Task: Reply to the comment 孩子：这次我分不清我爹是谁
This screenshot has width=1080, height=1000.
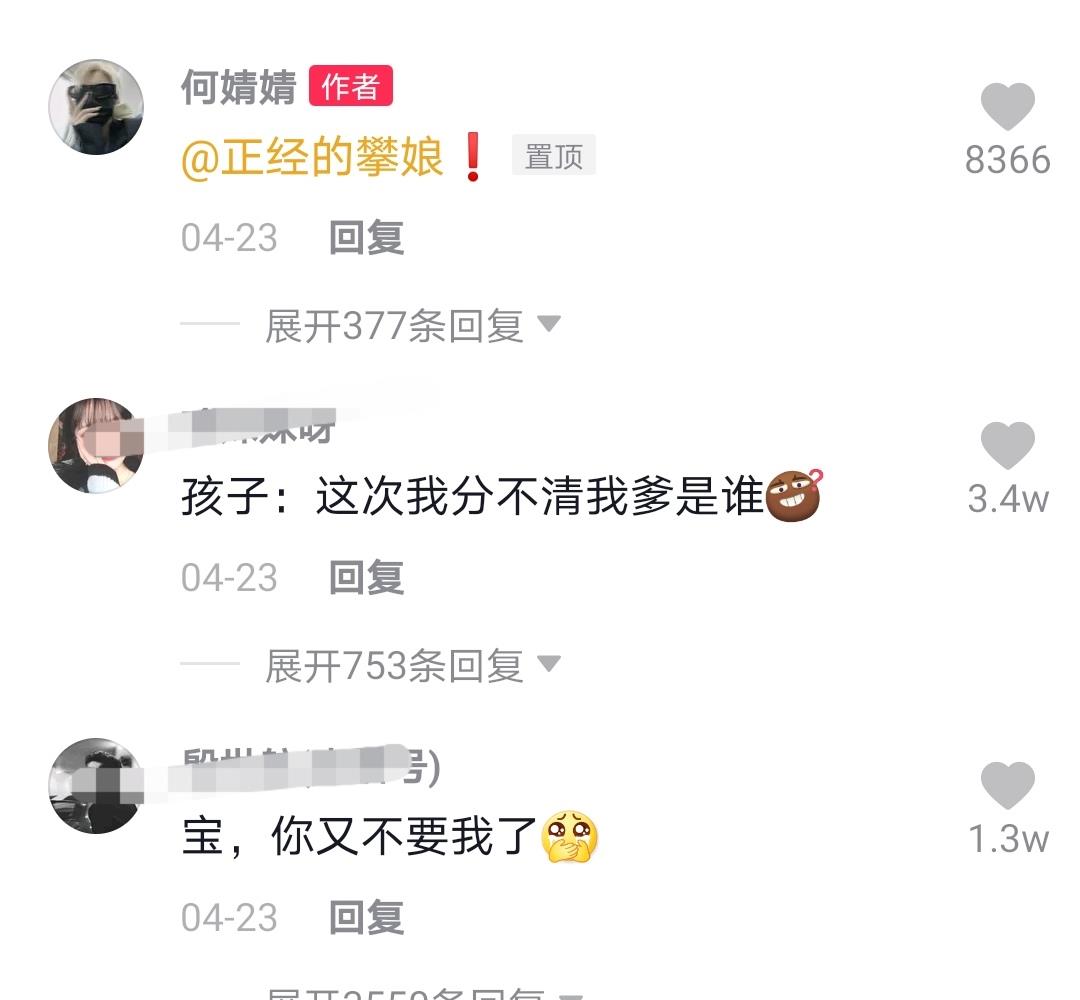Action: [x=366, y=577]
